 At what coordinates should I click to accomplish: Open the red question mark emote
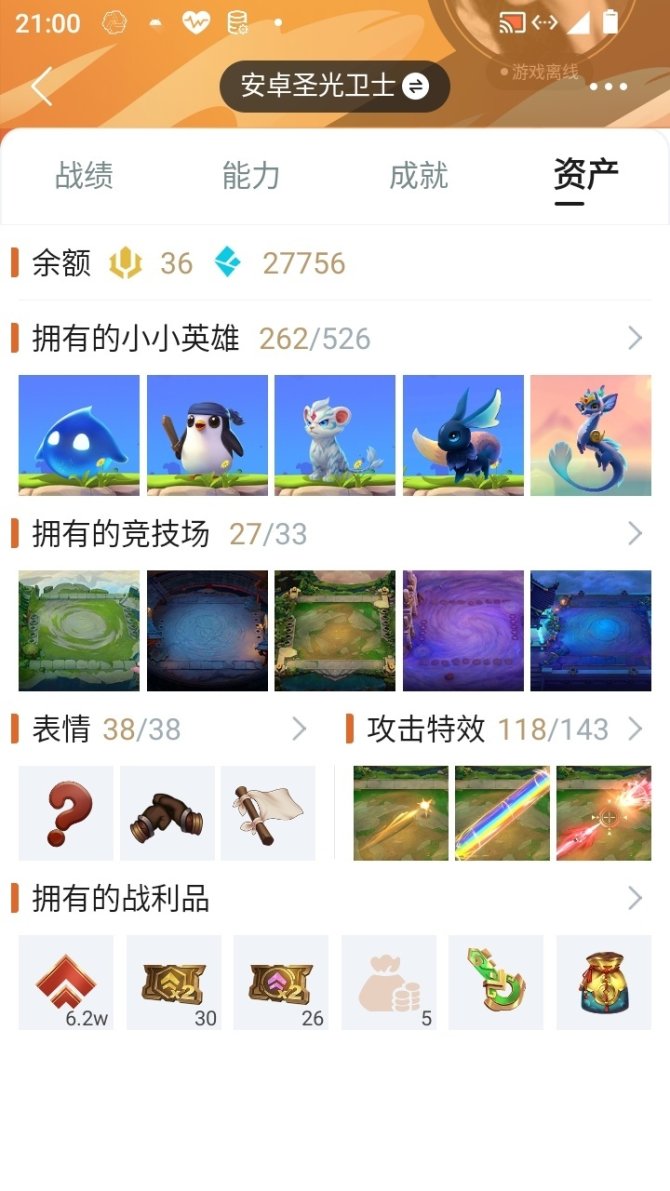click(x=66, y=813)
